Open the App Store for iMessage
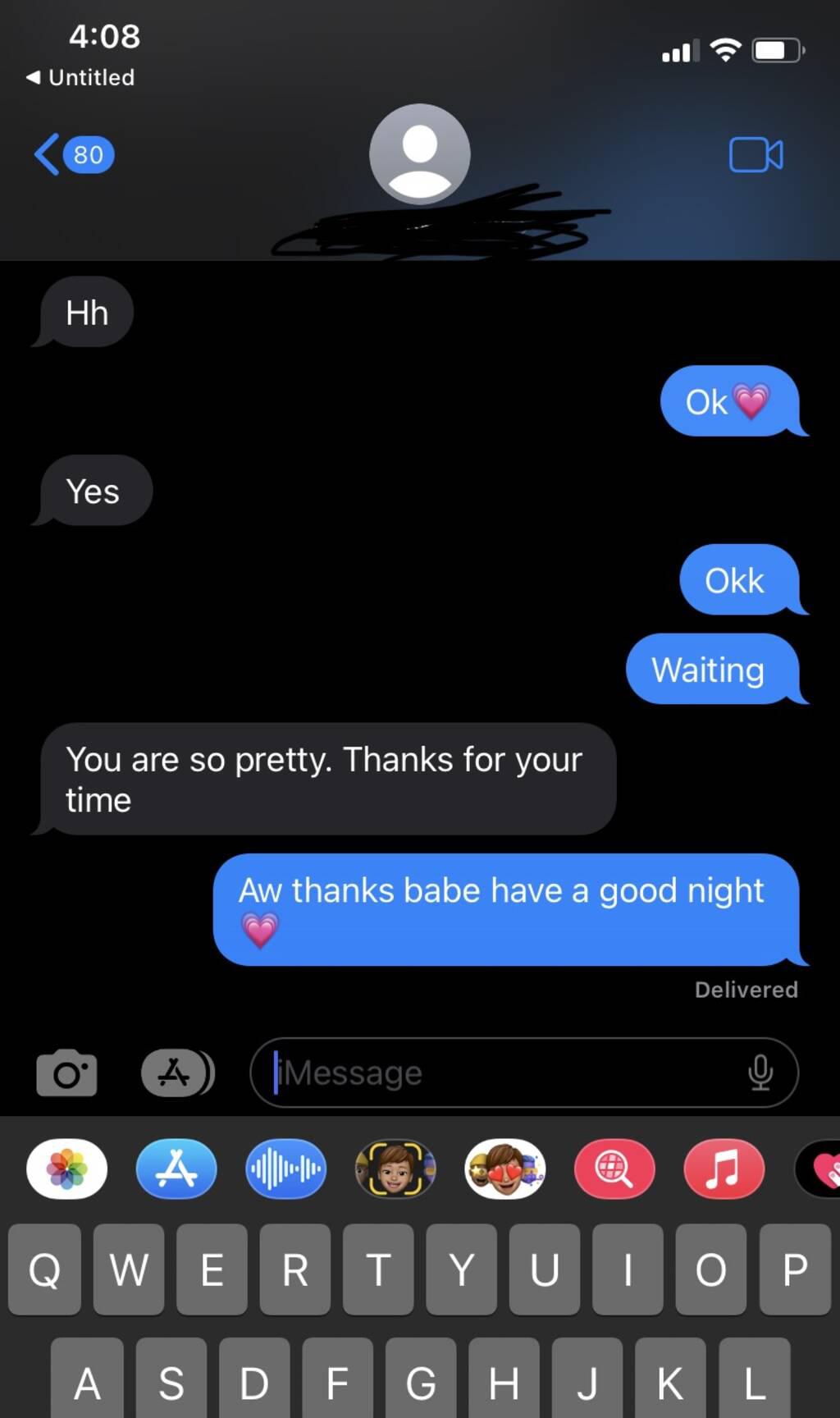Screen dimensions: 840x1418 [176, 1169]
